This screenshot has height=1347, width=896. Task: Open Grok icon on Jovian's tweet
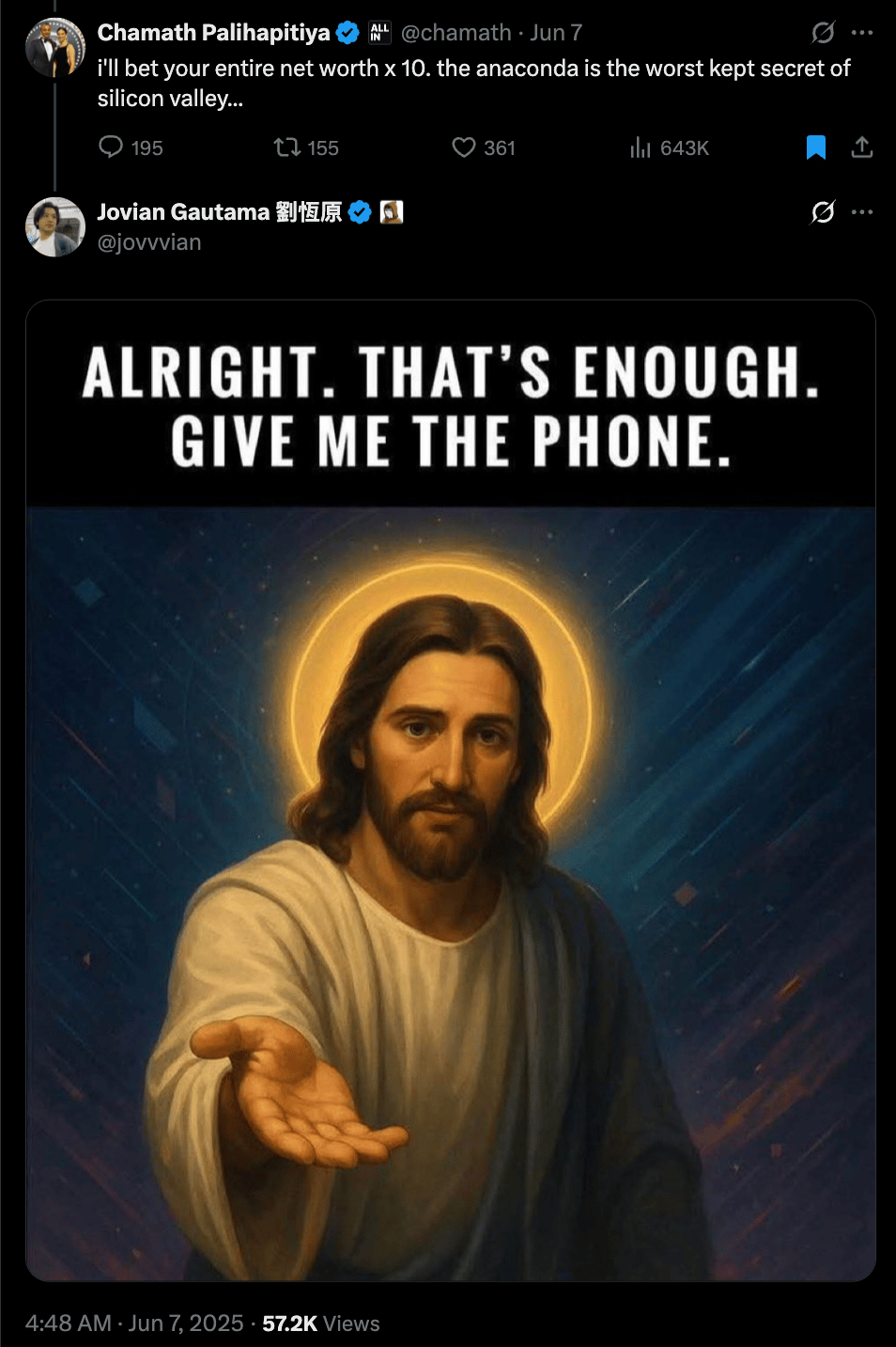click(x=823, y=212)
